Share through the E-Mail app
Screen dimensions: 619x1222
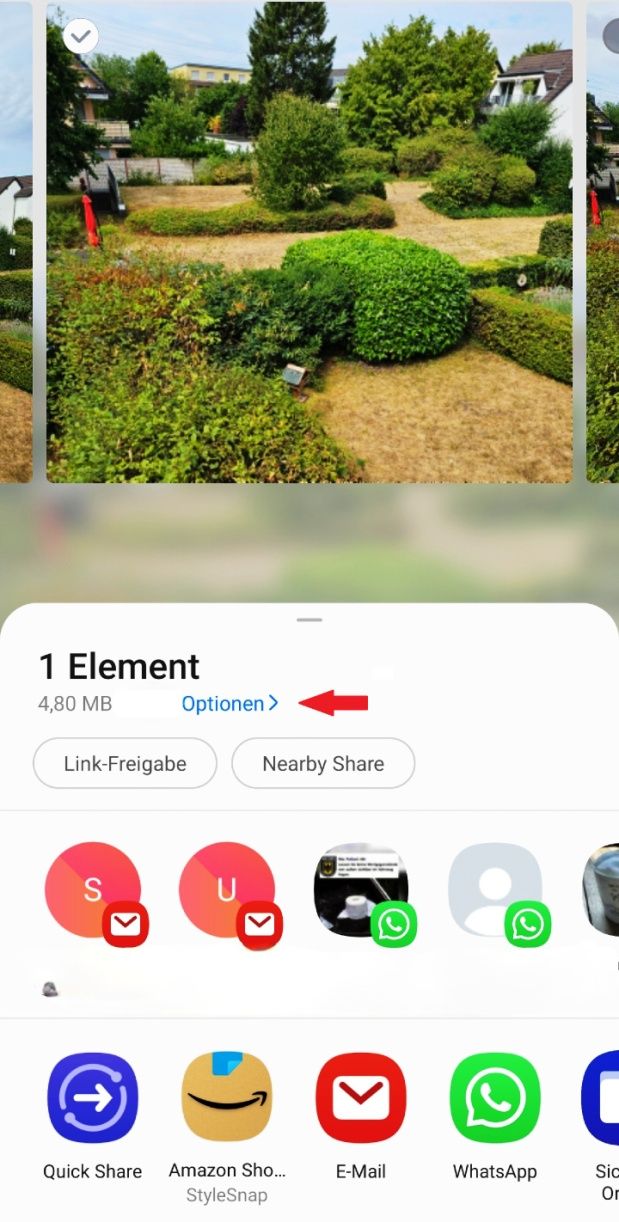point(361,1098)
